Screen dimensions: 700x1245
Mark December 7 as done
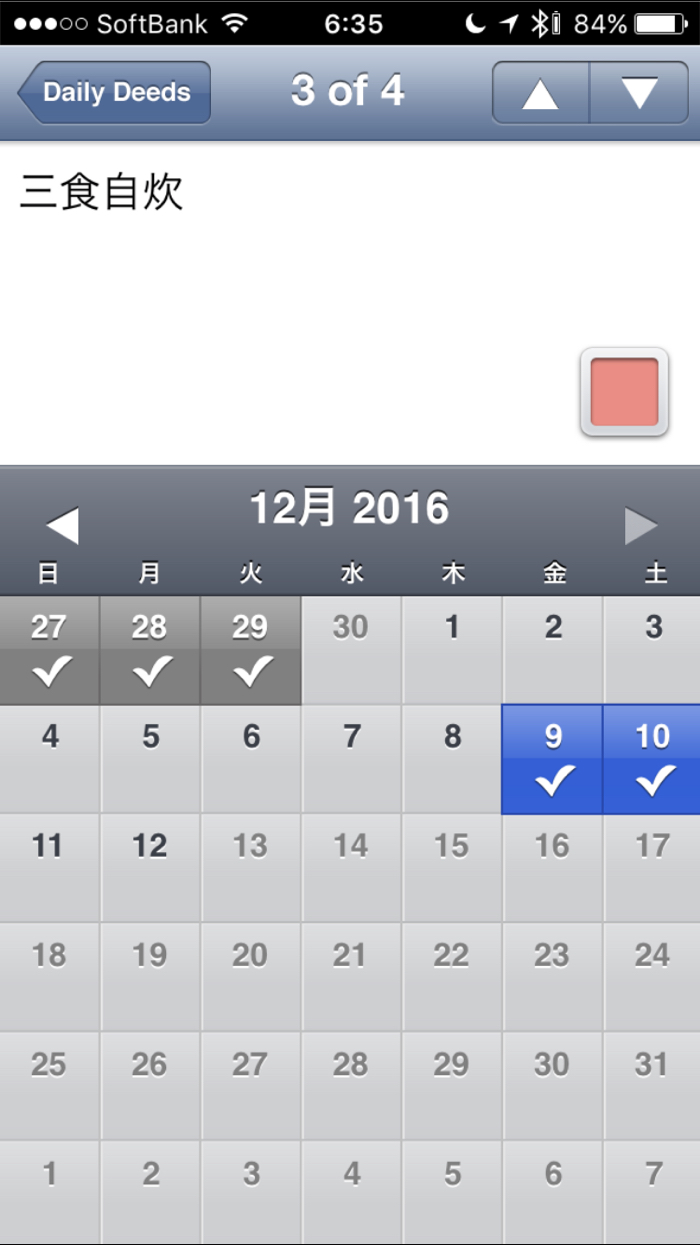(x=351, y=760)
